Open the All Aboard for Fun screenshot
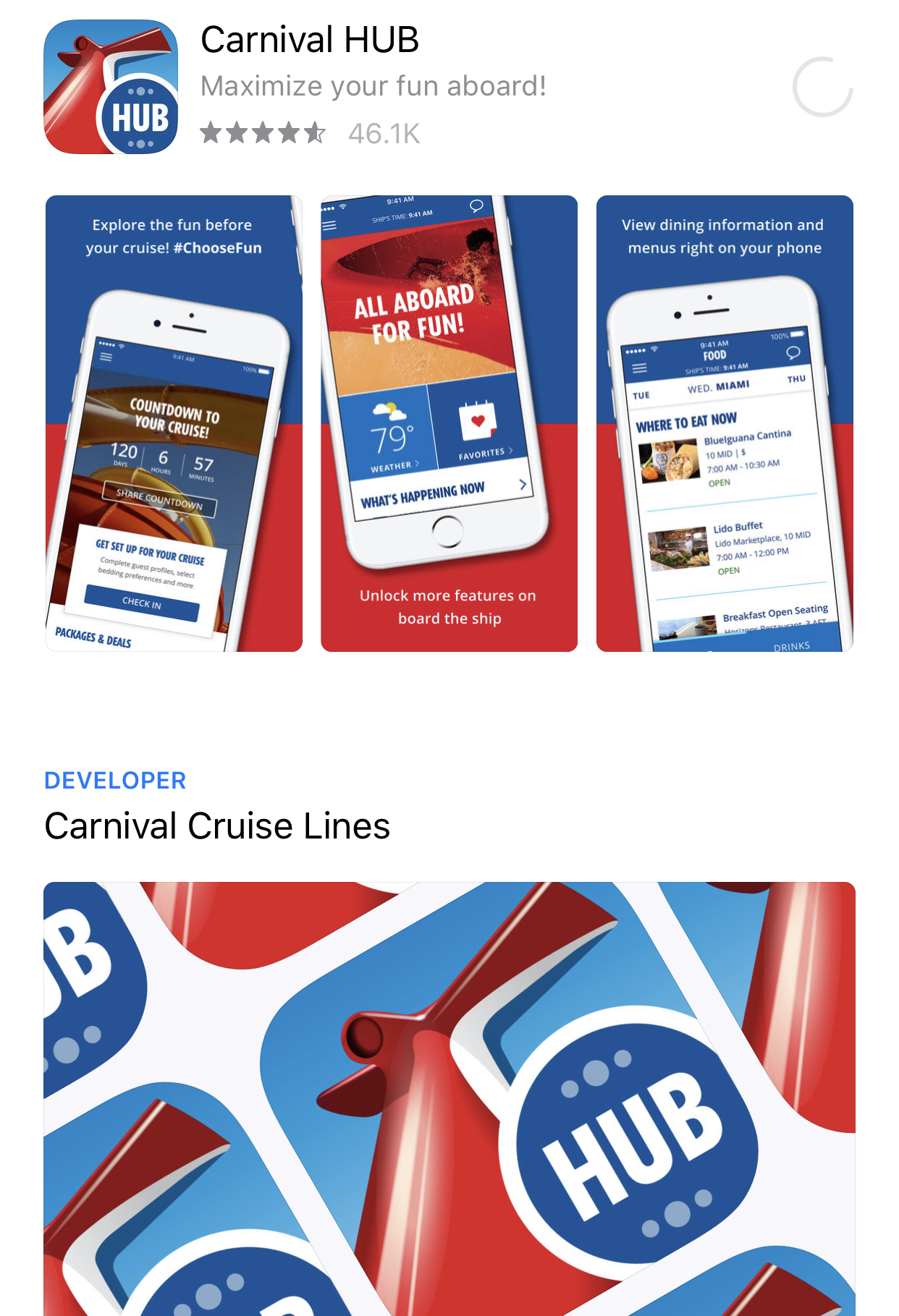This screenshot has width=899, height=1316. (449, 423)
